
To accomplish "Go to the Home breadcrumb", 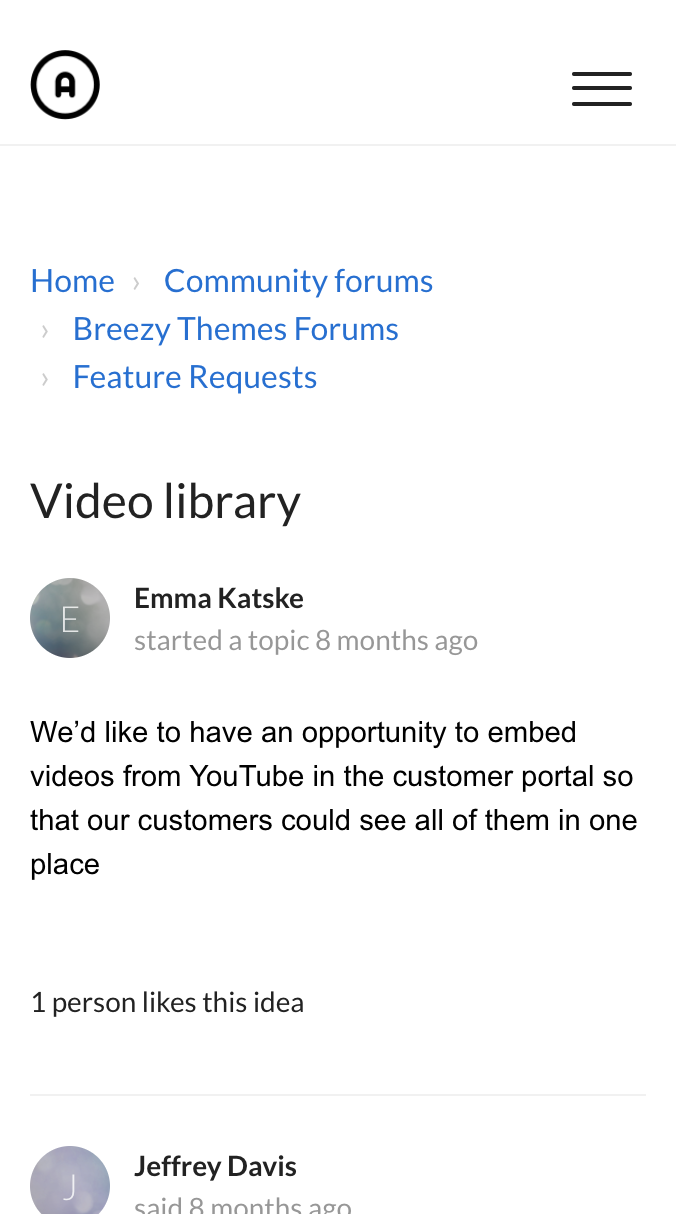I will (72, 281).
